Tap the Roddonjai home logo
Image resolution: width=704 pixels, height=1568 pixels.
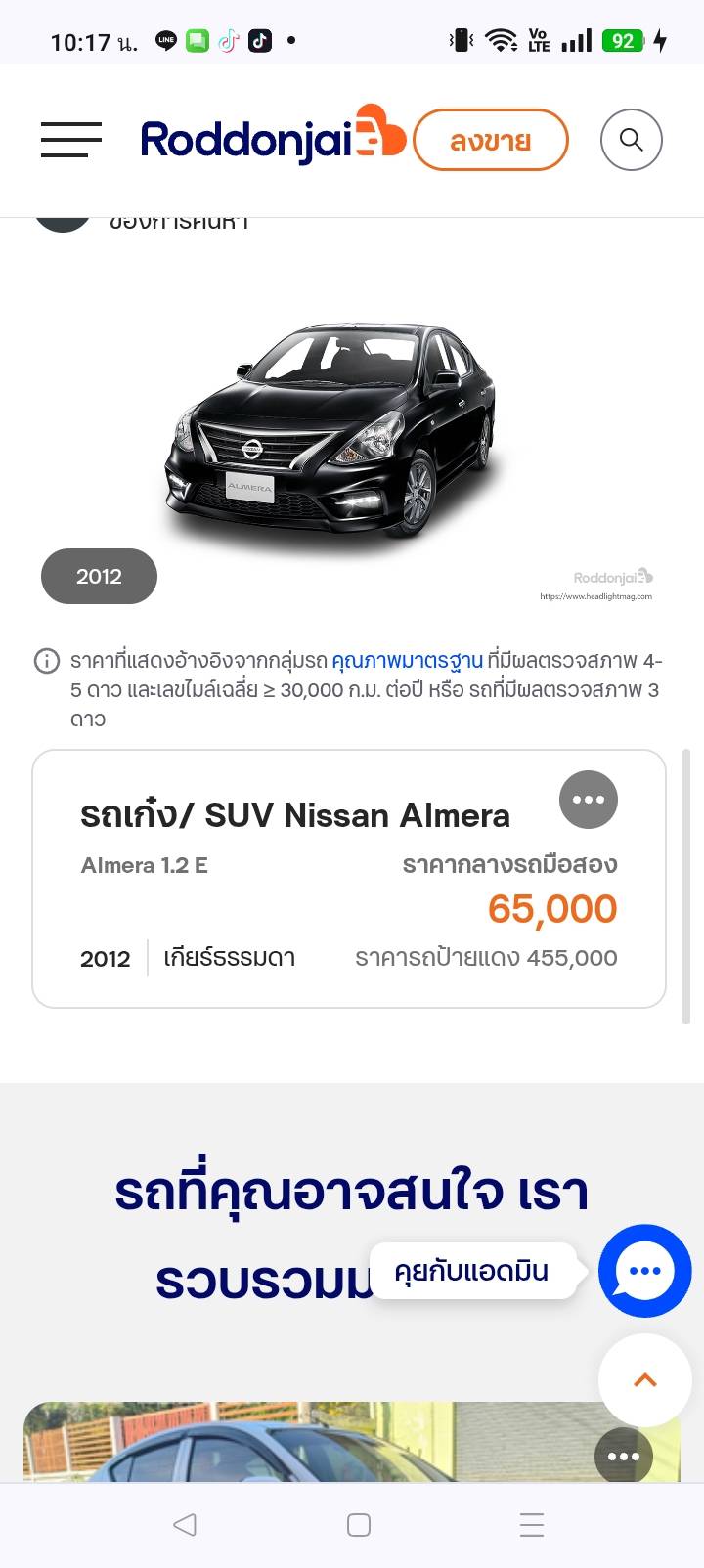(272, 139)
